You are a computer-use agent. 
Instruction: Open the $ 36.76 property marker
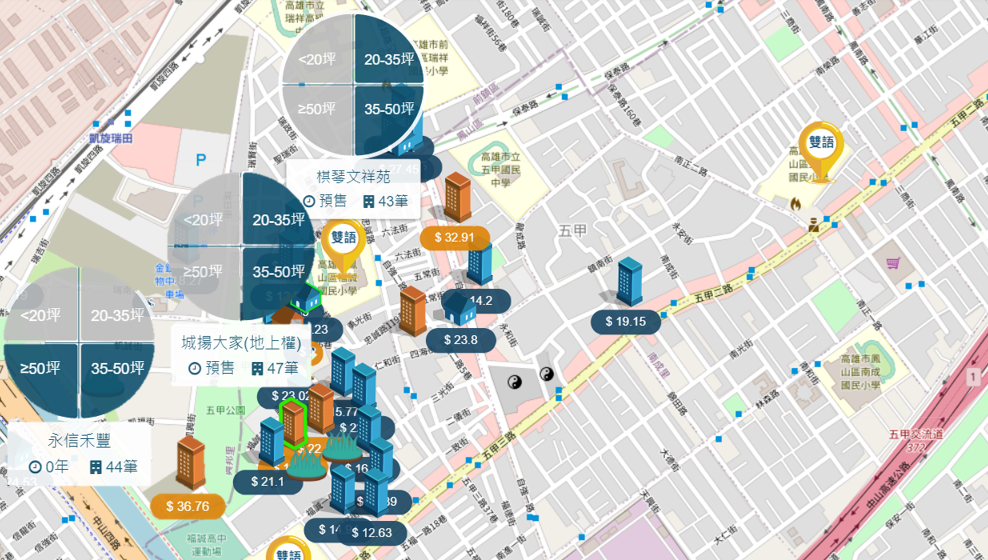point(187,506)
